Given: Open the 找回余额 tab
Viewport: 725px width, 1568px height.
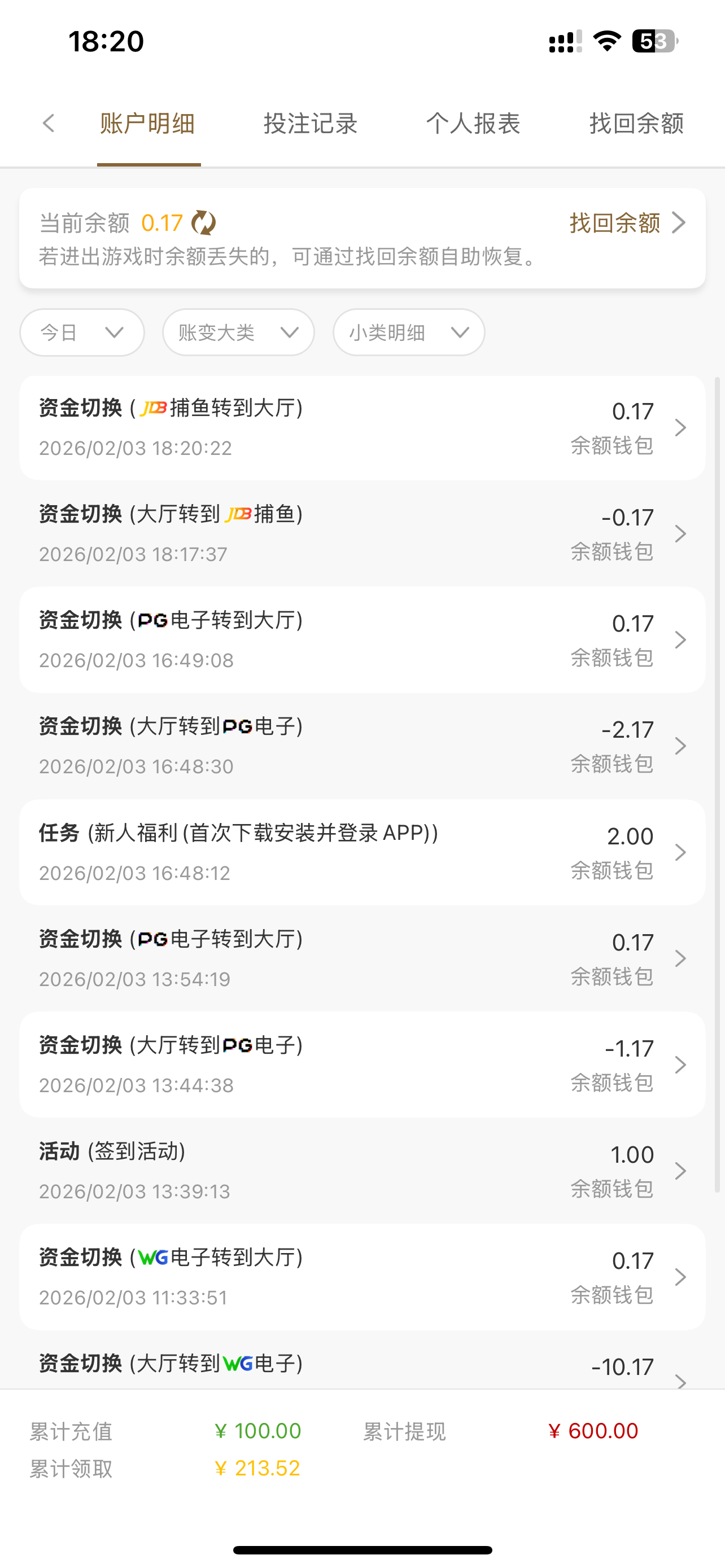Looking at the screenshot, I should click(636, 124).
